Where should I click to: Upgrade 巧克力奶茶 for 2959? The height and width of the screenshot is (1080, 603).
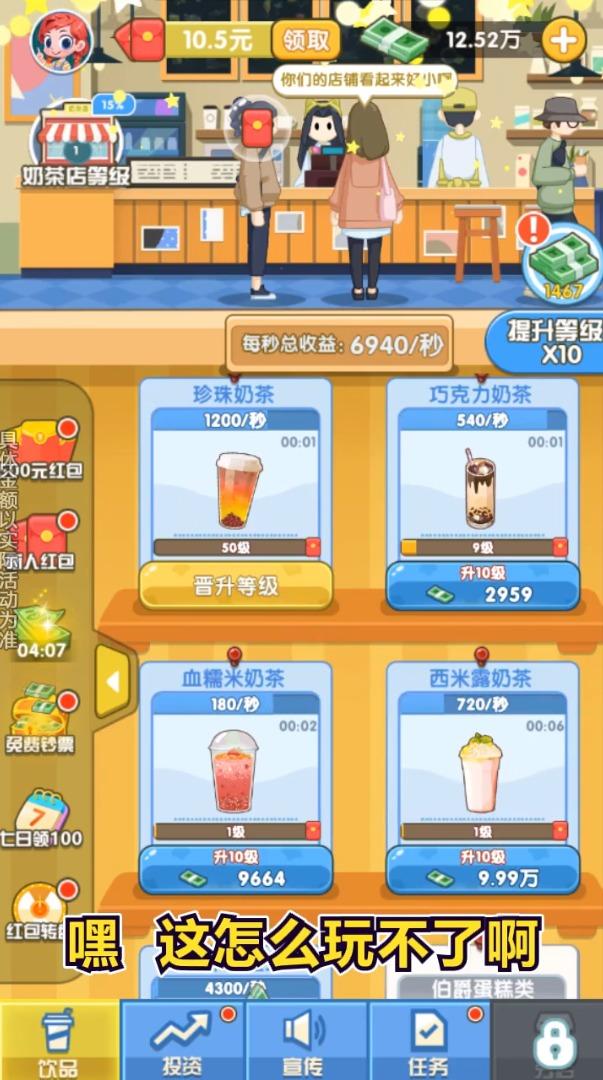[483, 586]
